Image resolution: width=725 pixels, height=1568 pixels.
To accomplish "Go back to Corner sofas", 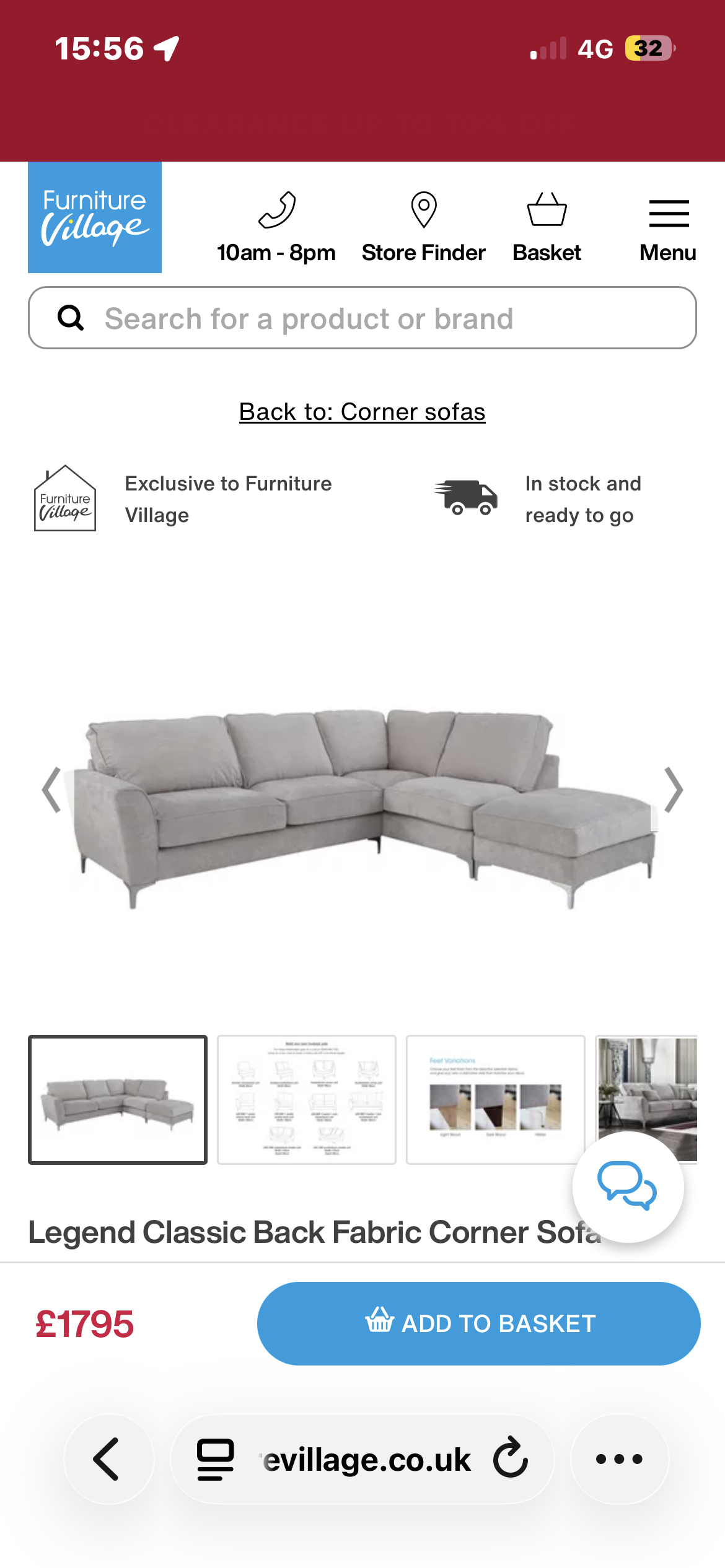I will pos(362,412).
